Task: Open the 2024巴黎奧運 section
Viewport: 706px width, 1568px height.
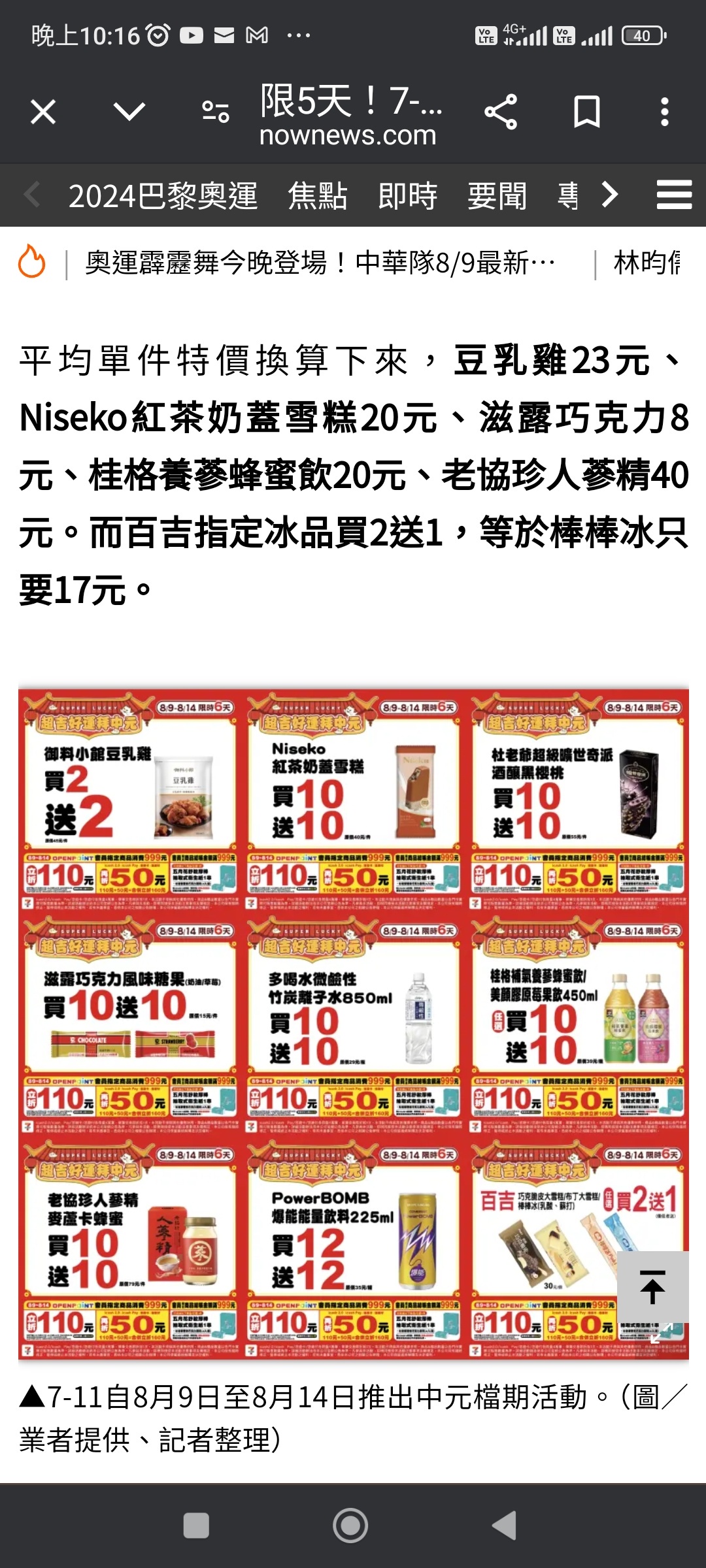Action: coord(163,196)
